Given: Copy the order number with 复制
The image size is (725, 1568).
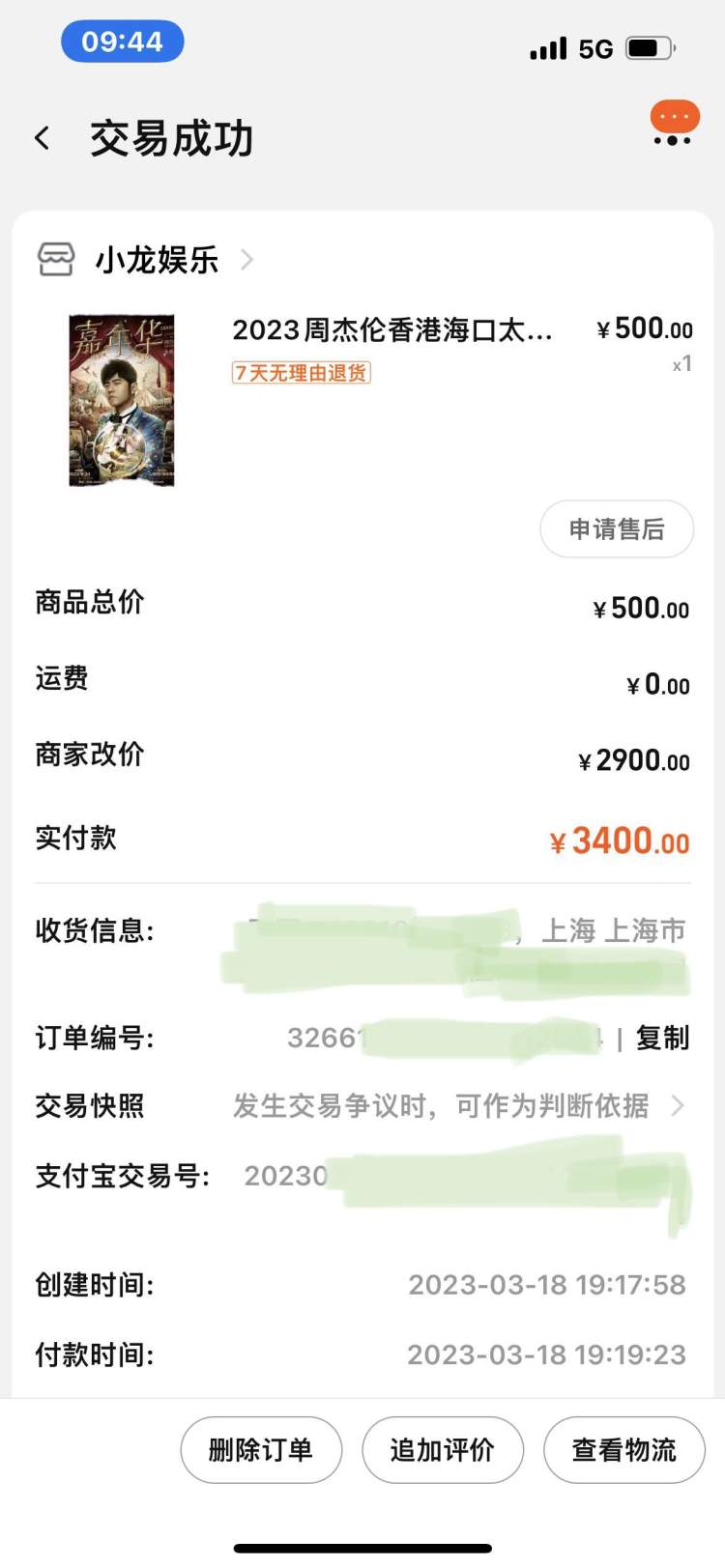Looking at the screenshot, I should tap(662, 1038).
